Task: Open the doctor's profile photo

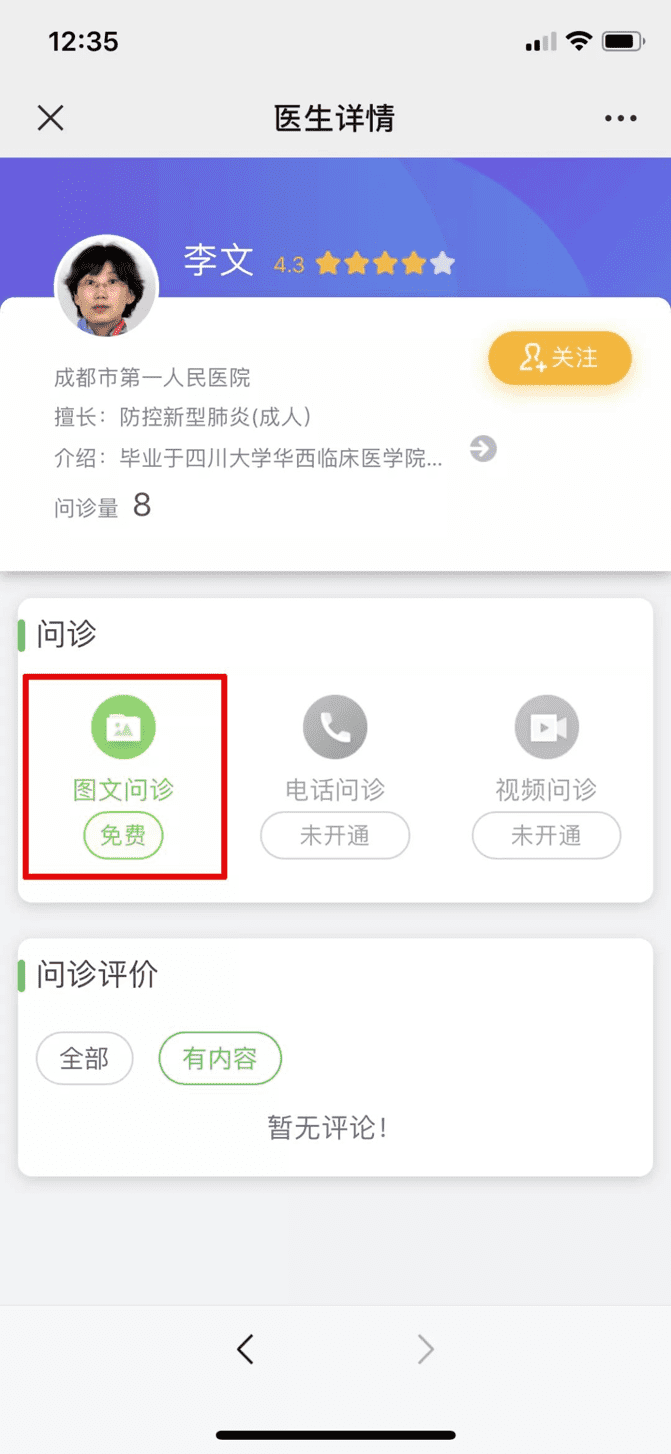Action: pyautogui.click(x=106, y=286)
